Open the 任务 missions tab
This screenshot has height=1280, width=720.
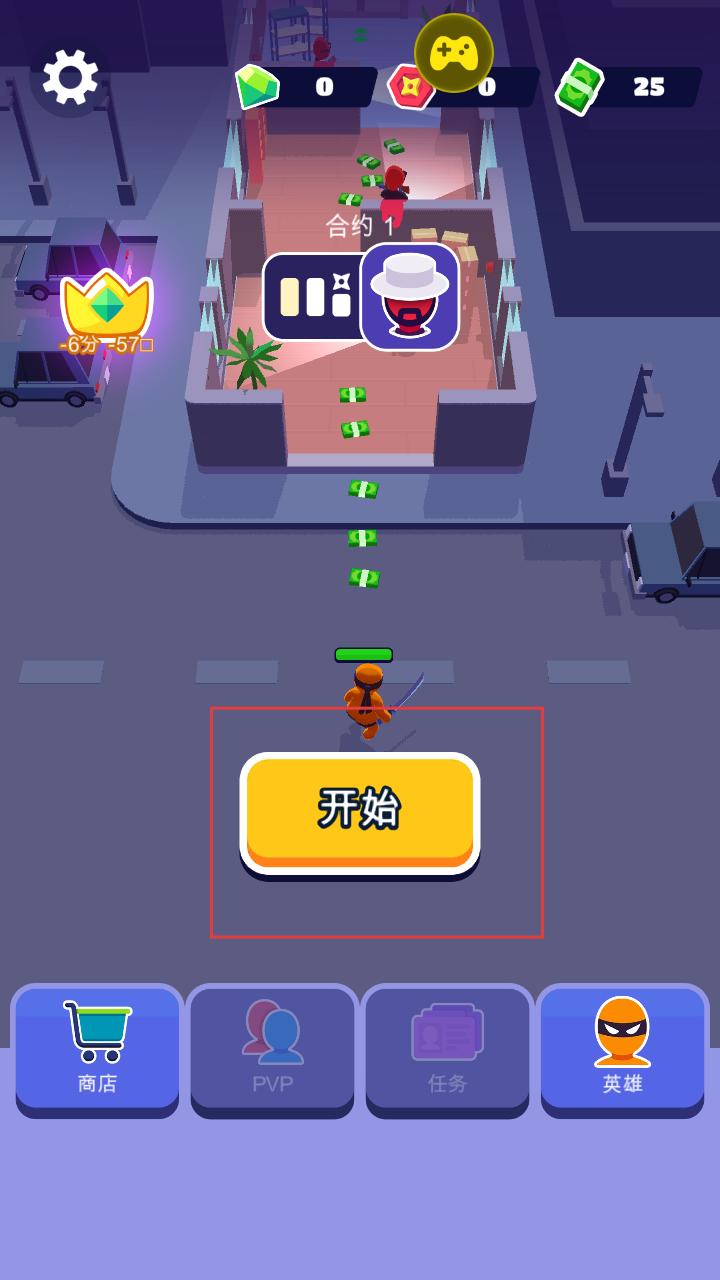pyautogui.click(x=447, y=1048)
